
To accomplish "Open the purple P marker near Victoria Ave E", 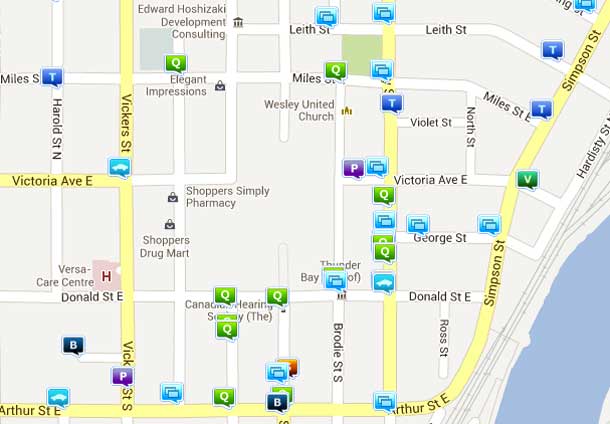I will pos(352,168).
